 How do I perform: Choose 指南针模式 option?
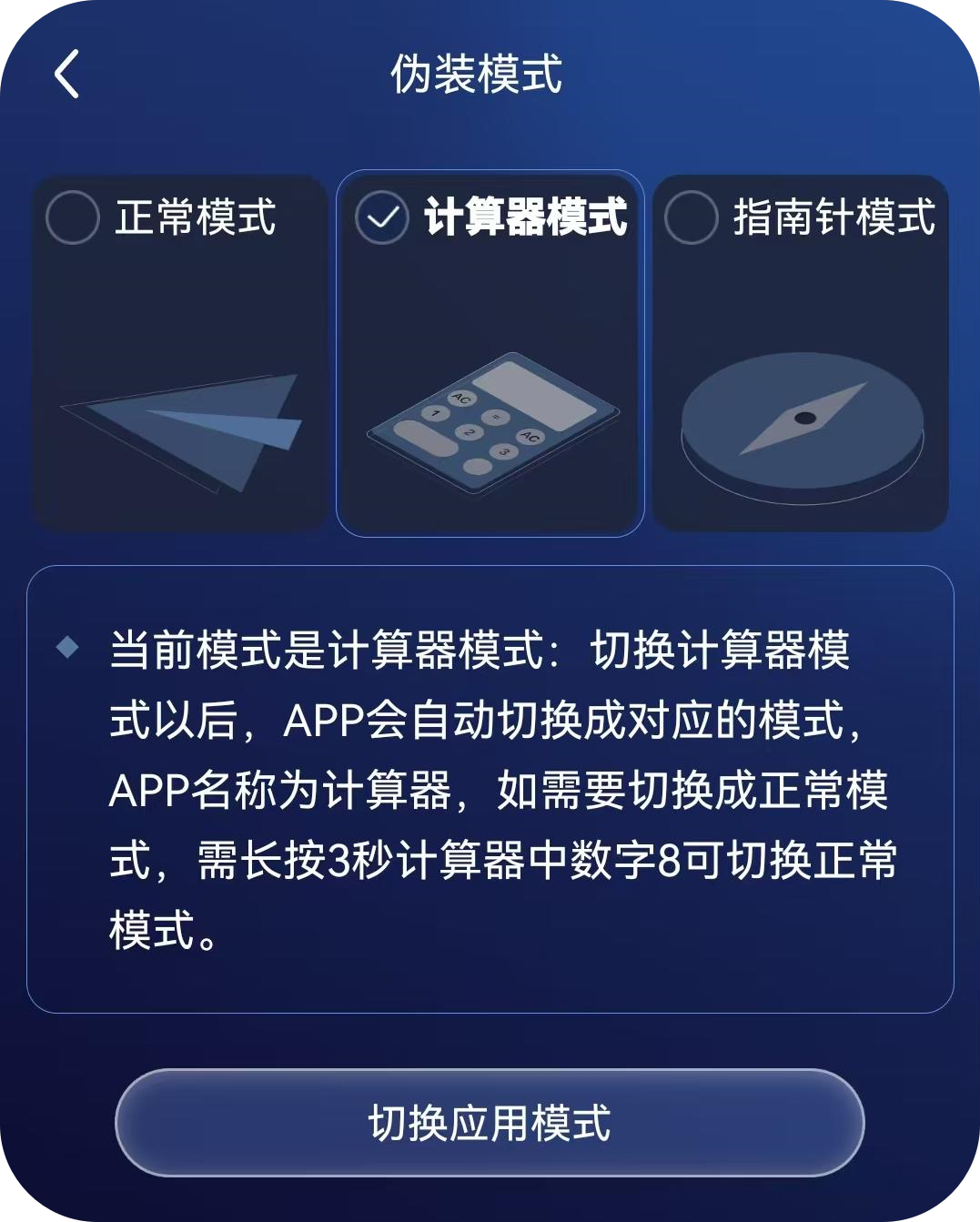pos(692,217)
